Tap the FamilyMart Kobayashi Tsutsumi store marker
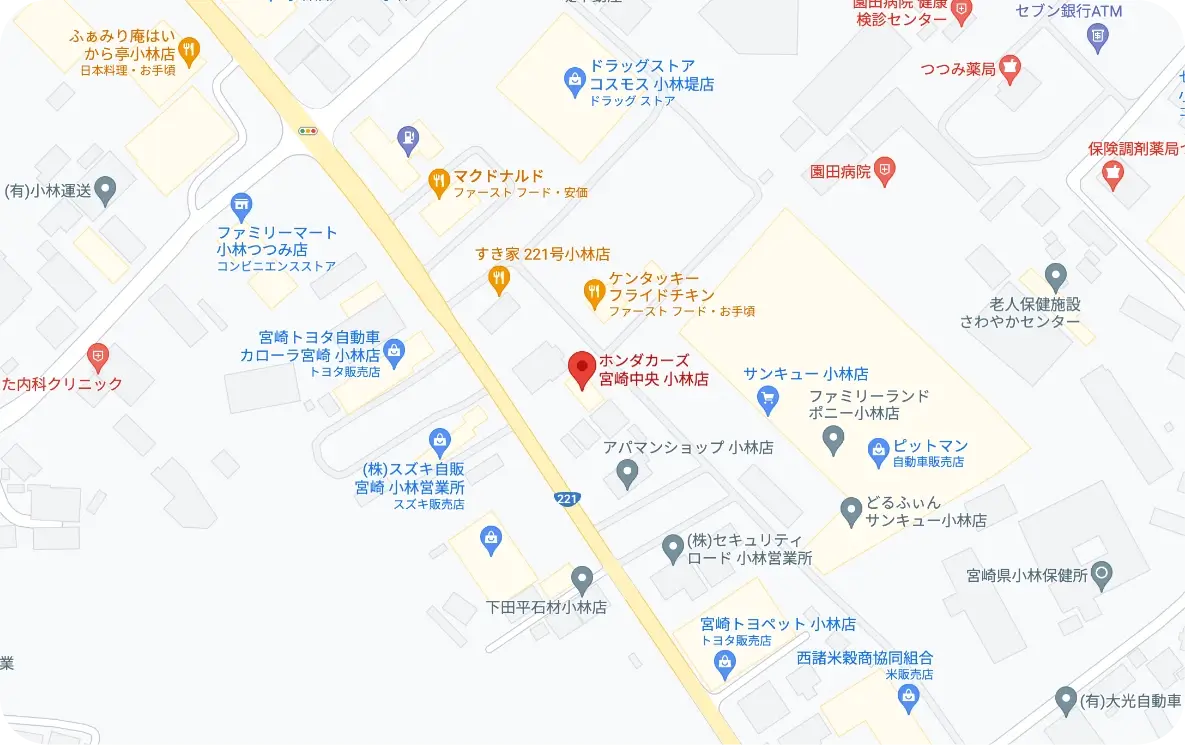The width and height of the screenshot is (1185, 745). pos(240,207)
